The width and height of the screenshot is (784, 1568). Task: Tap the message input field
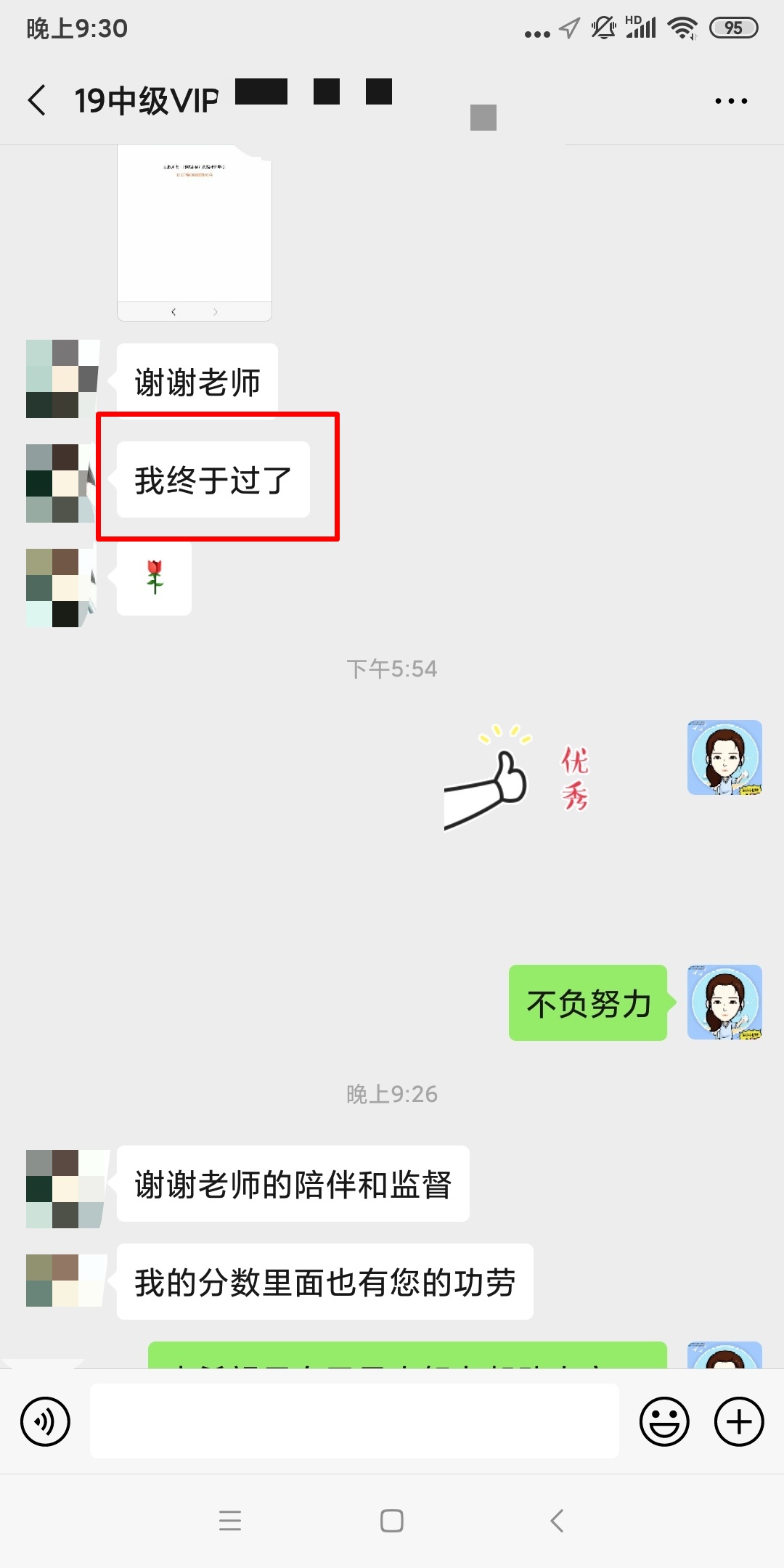coord(354,1421)
